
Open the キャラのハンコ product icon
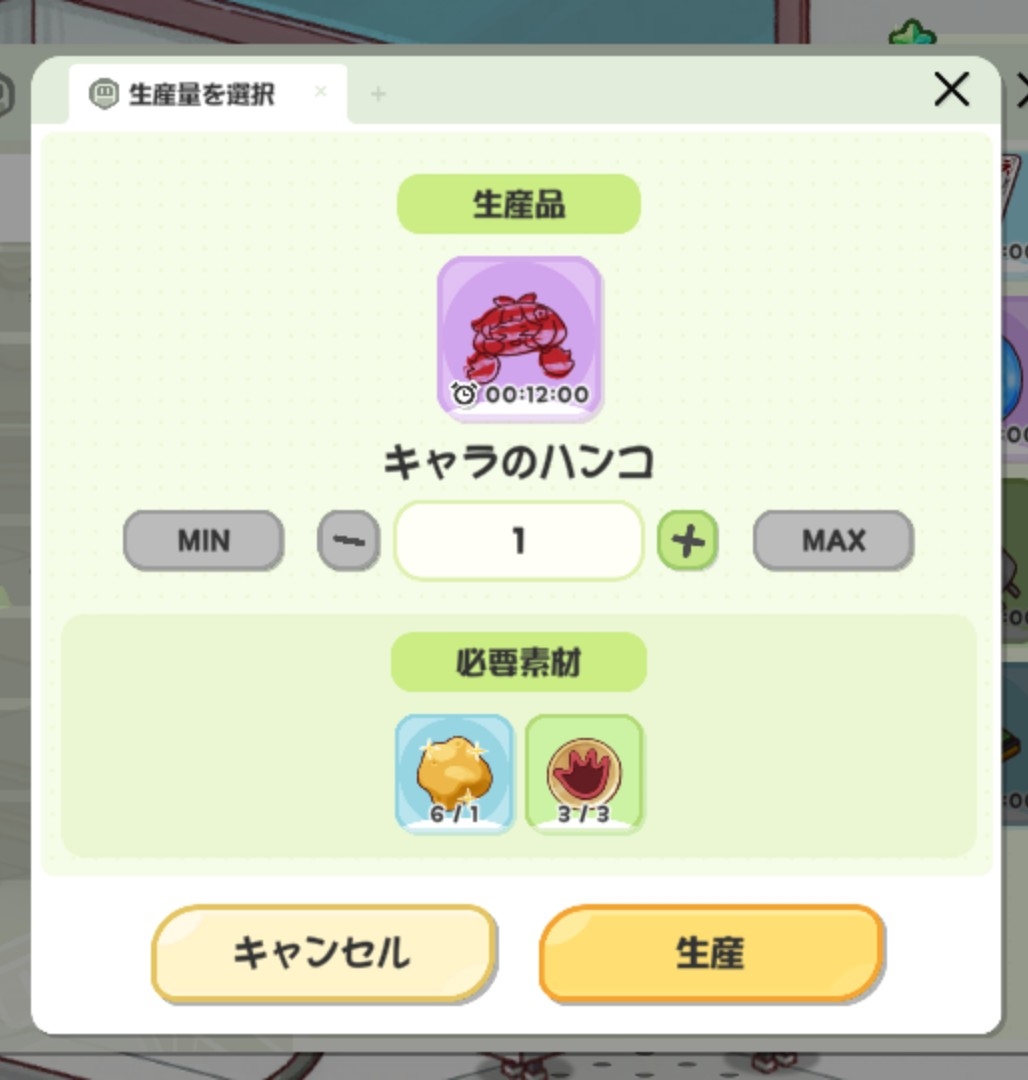pos(519,338)
